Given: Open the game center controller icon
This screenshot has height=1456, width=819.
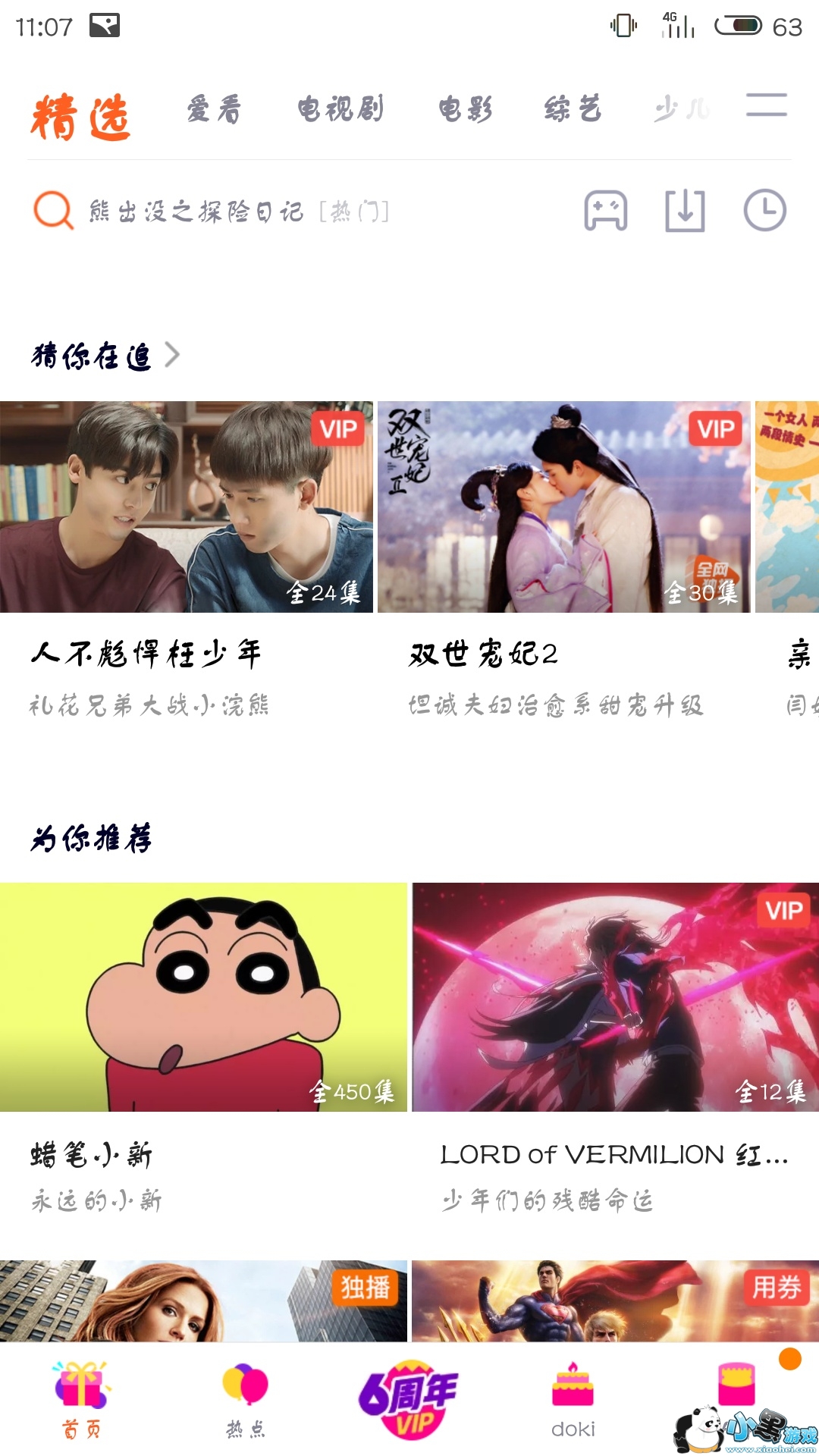Looking at the screenshot, I should 605,211.
